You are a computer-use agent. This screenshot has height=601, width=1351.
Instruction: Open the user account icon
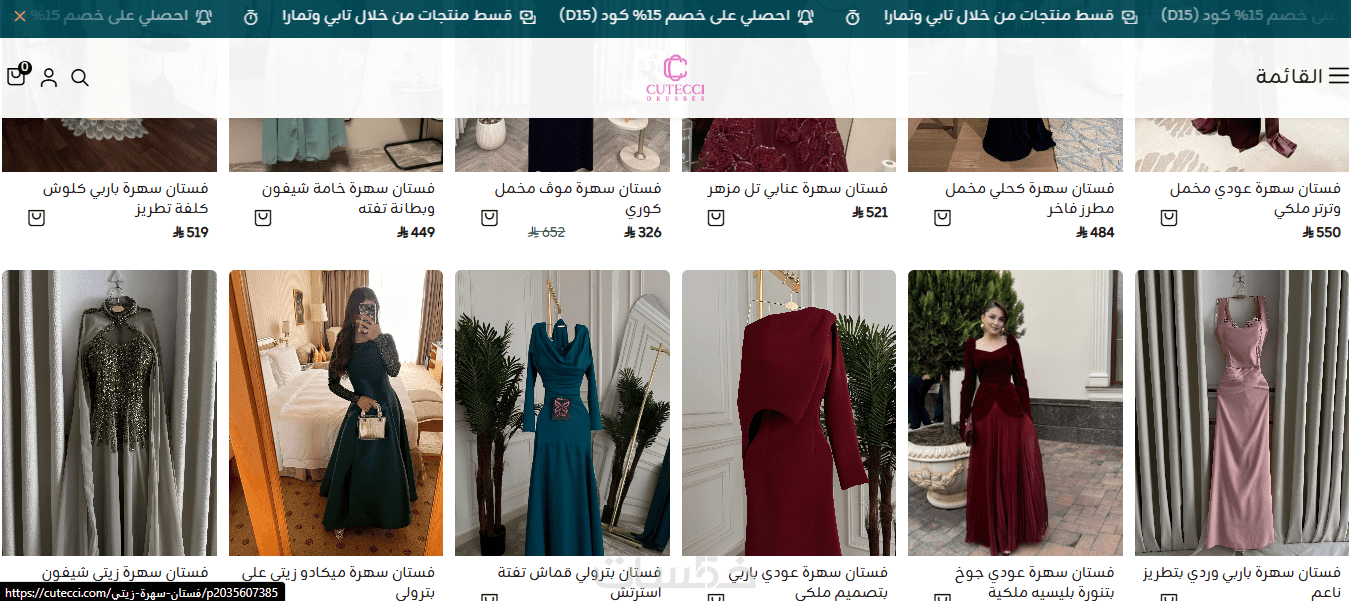[x=49, y=78]
